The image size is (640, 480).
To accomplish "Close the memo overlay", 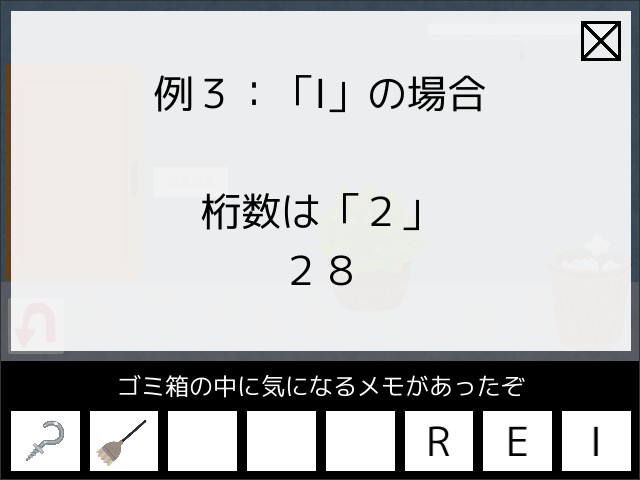I will (x=600, y=41).
